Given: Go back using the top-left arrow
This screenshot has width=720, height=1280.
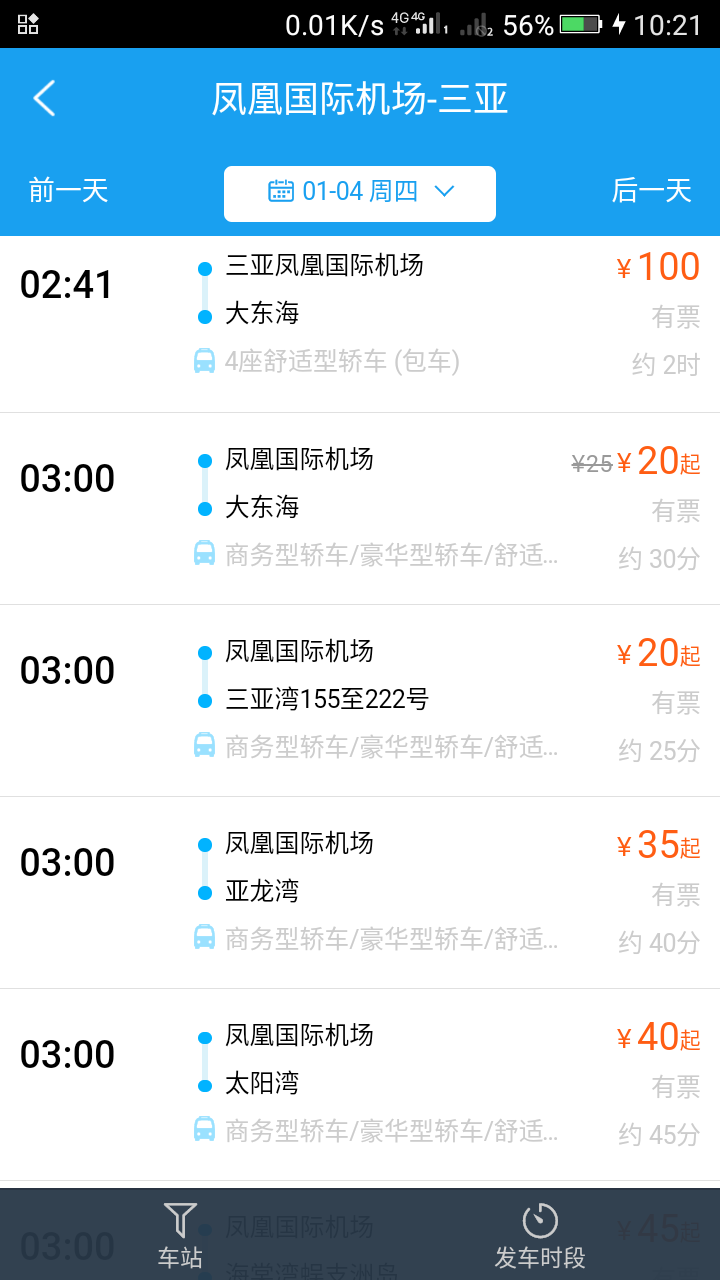Looking at the screenshot, I should coord(44,98).
